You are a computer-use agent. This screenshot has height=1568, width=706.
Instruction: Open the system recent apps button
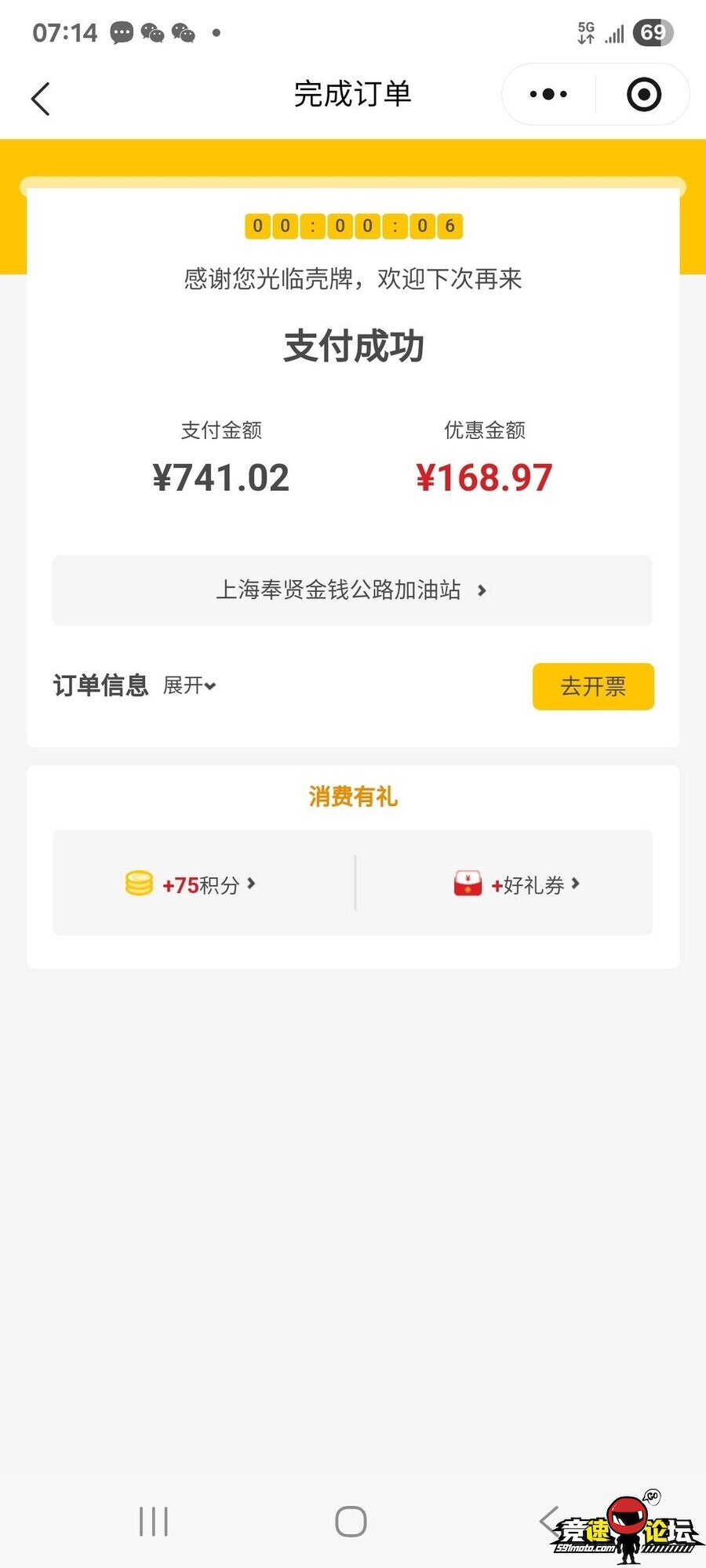[x=154, y=1522]
